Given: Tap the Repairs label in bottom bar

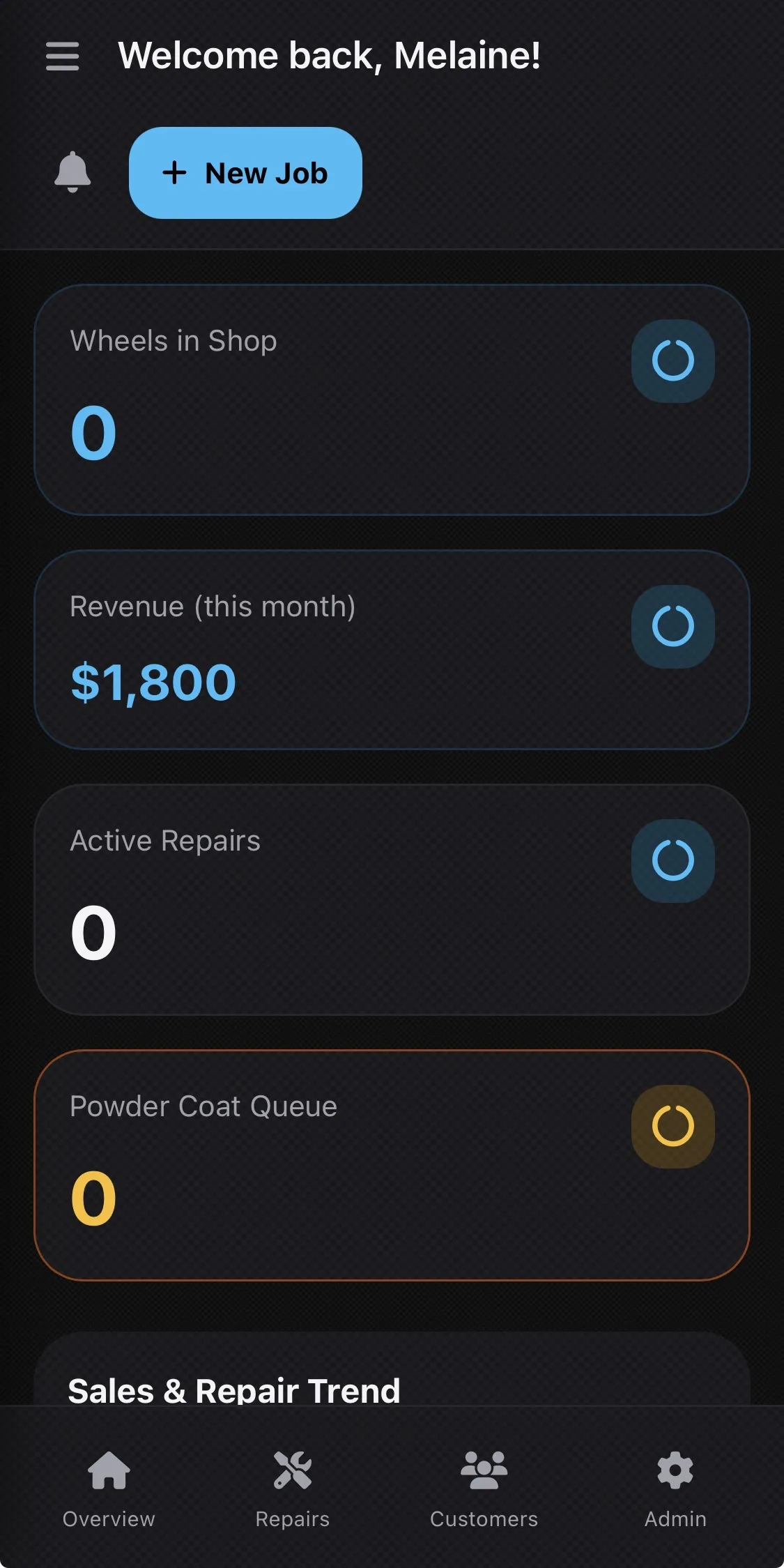Looking at the screenshot, I should (292, 1520).
